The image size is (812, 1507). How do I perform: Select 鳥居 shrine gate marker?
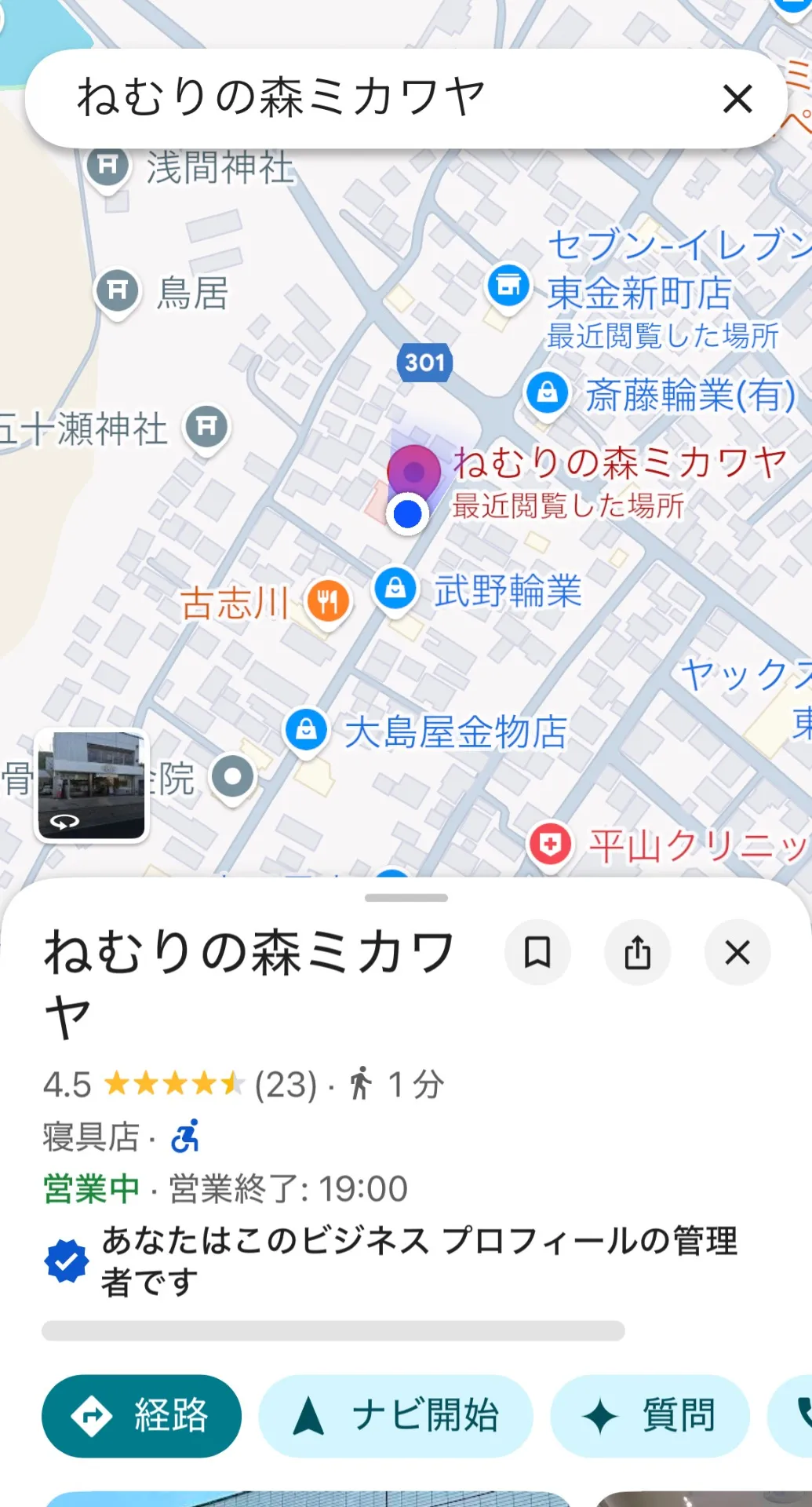(117, 292)
